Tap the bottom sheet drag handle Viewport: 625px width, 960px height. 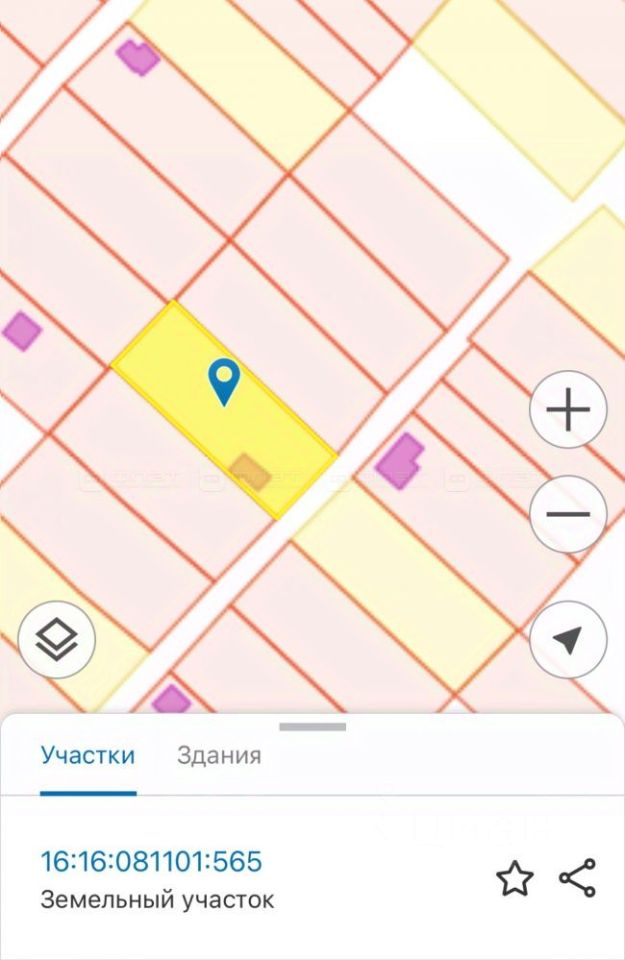pyautogui.click(x=312, y=727)
